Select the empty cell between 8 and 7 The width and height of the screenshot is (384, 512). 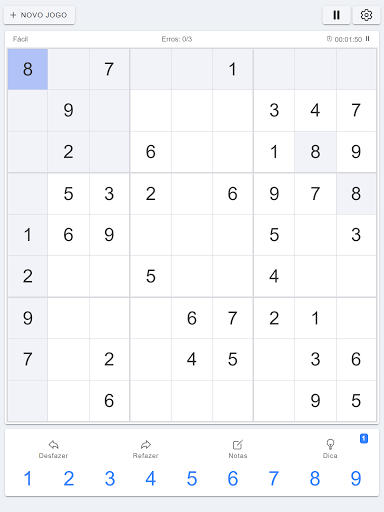[x=68, y=69]
